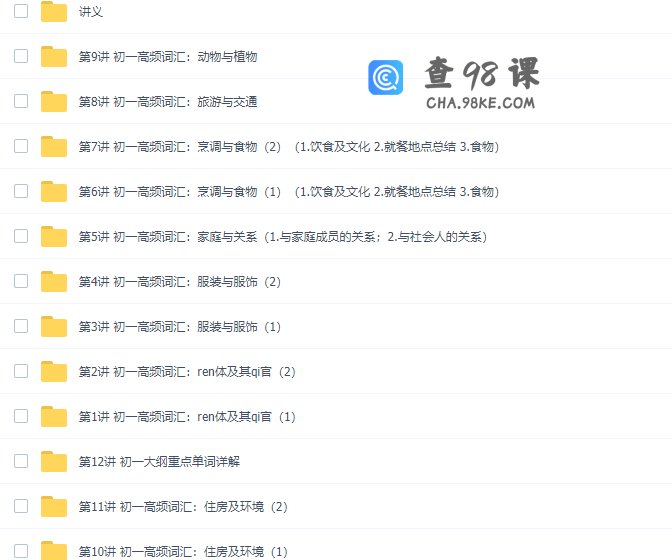Select checkbox of 第5讲 家庭与关系
The image size is (672, 560).
point(21,236)
